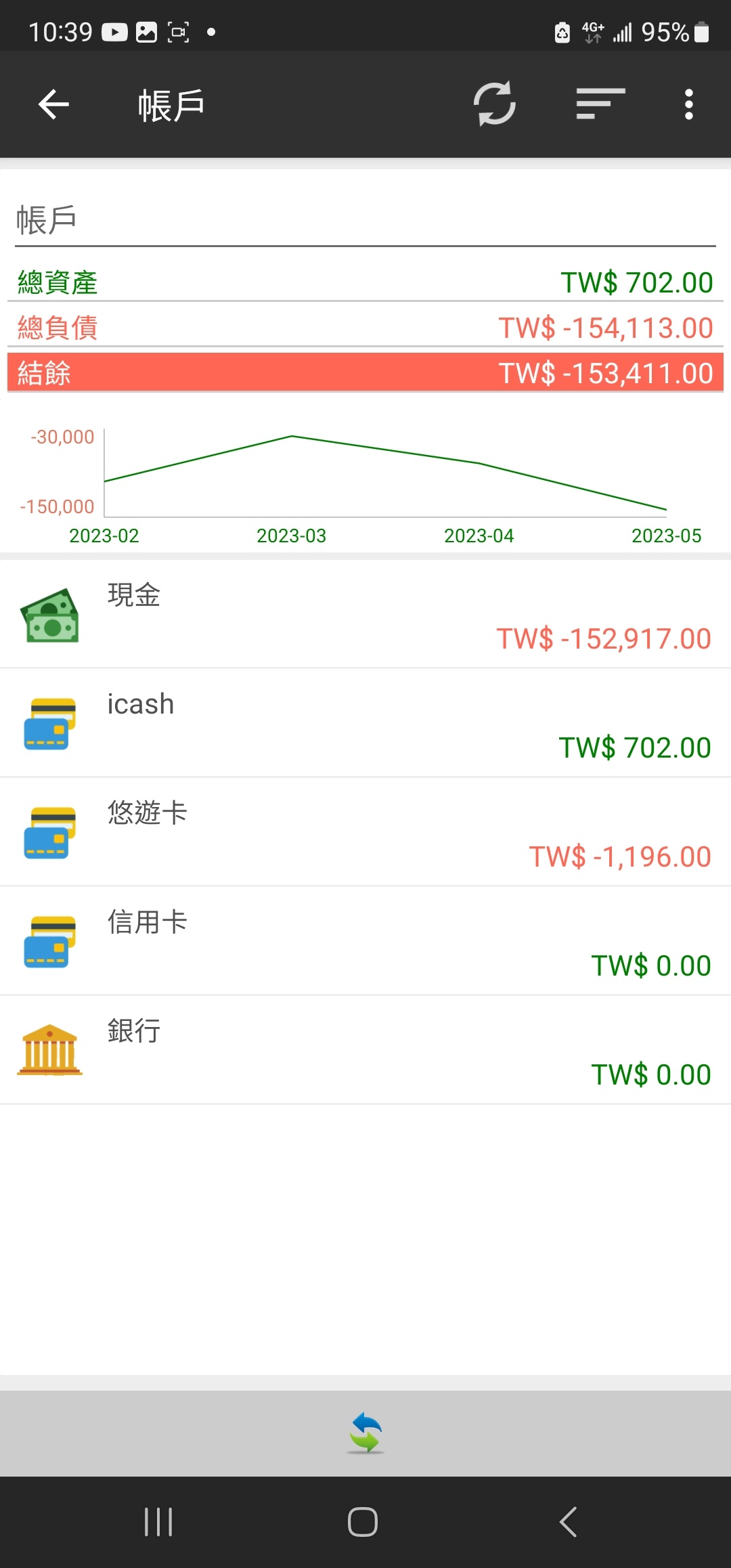The image size is (731, 1568).
Task: Go back using the top-left arrow
Action: [54, 105]
